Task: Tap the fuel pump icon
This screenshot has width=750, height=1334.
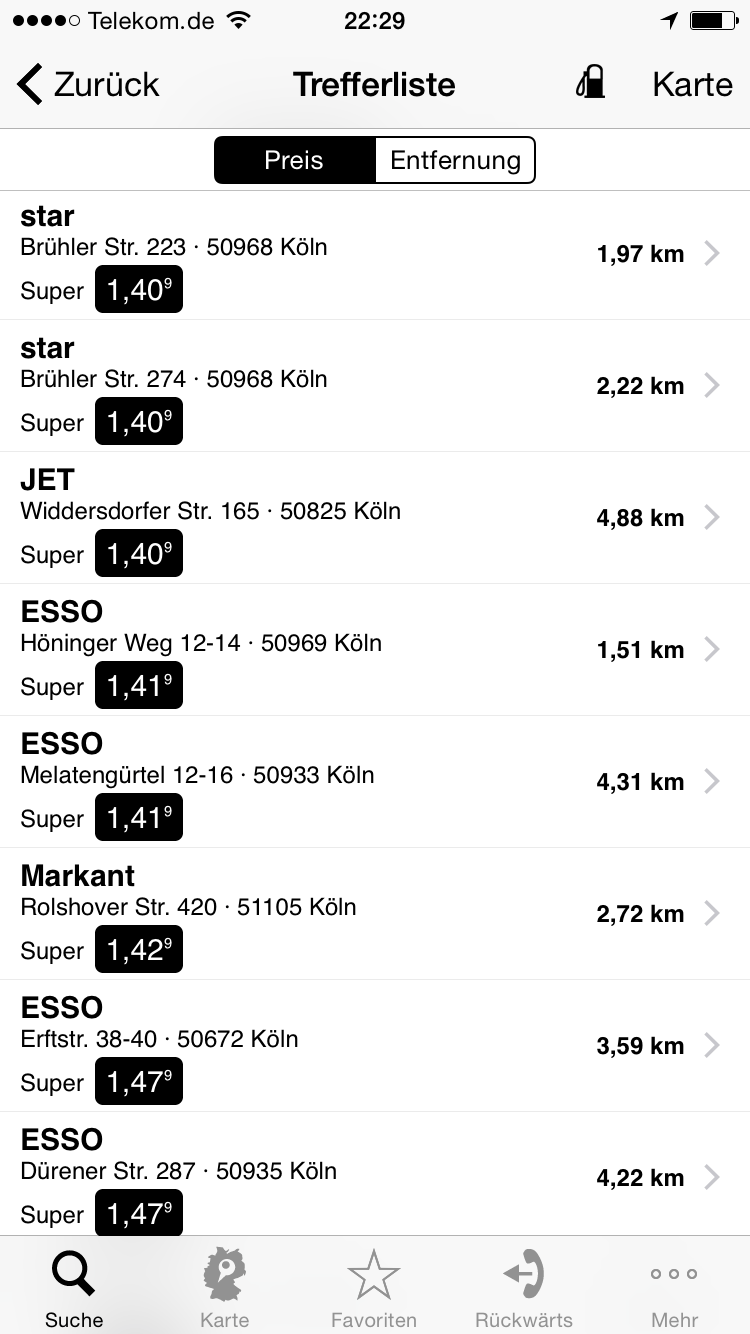Action: 591,83
